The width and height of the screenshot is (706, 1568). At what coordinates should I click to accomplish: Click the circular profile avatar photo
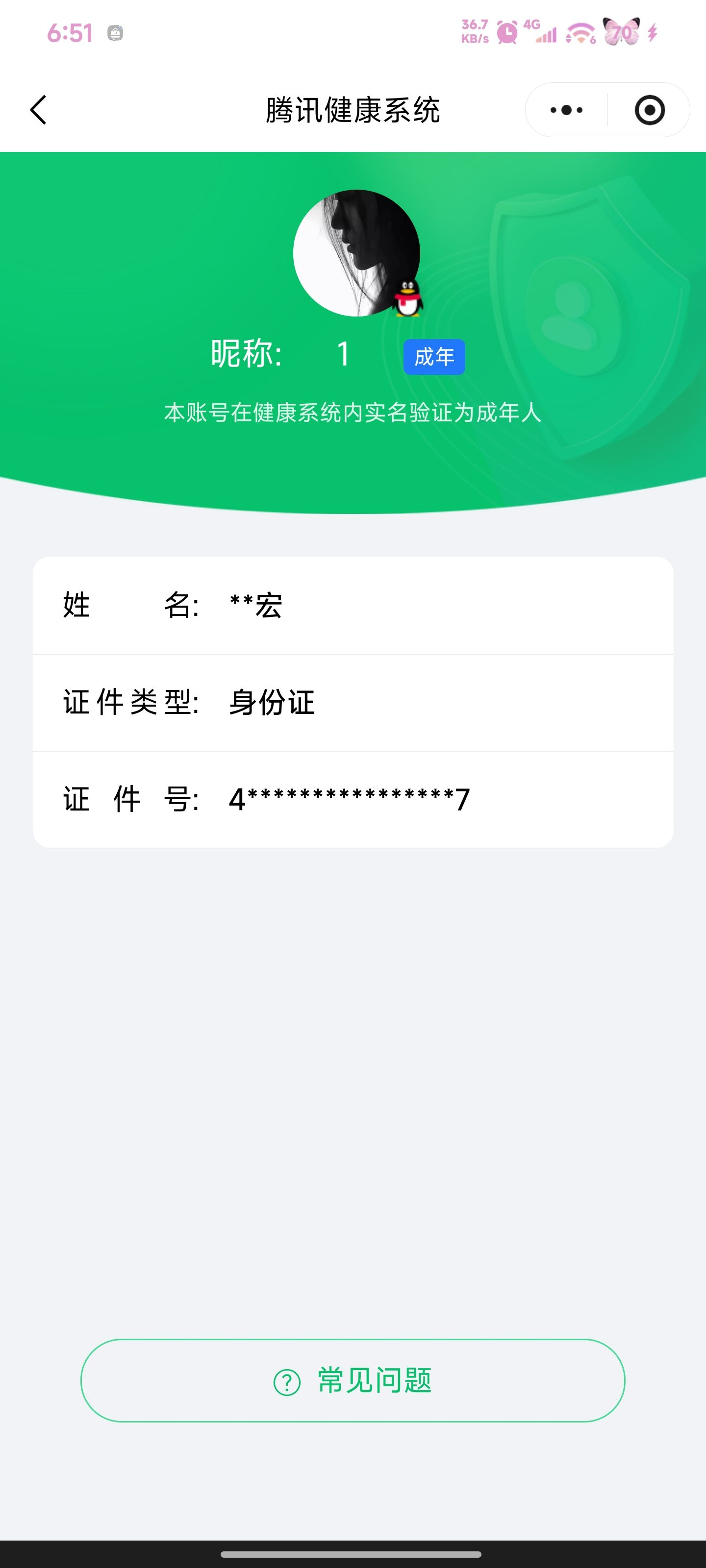(x=356, y=253)
